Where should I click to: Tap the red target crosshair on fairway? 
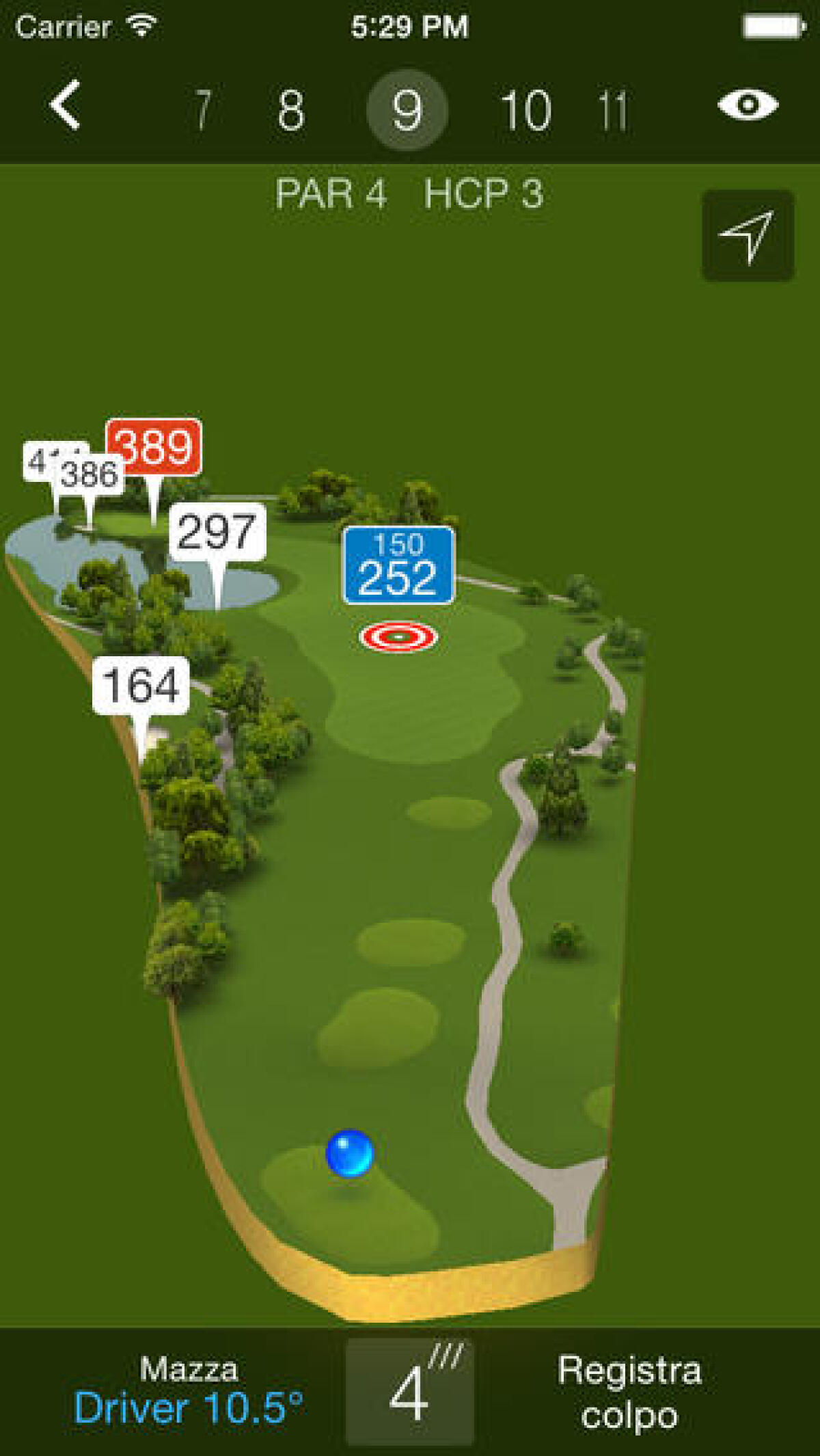click(397, 636)
